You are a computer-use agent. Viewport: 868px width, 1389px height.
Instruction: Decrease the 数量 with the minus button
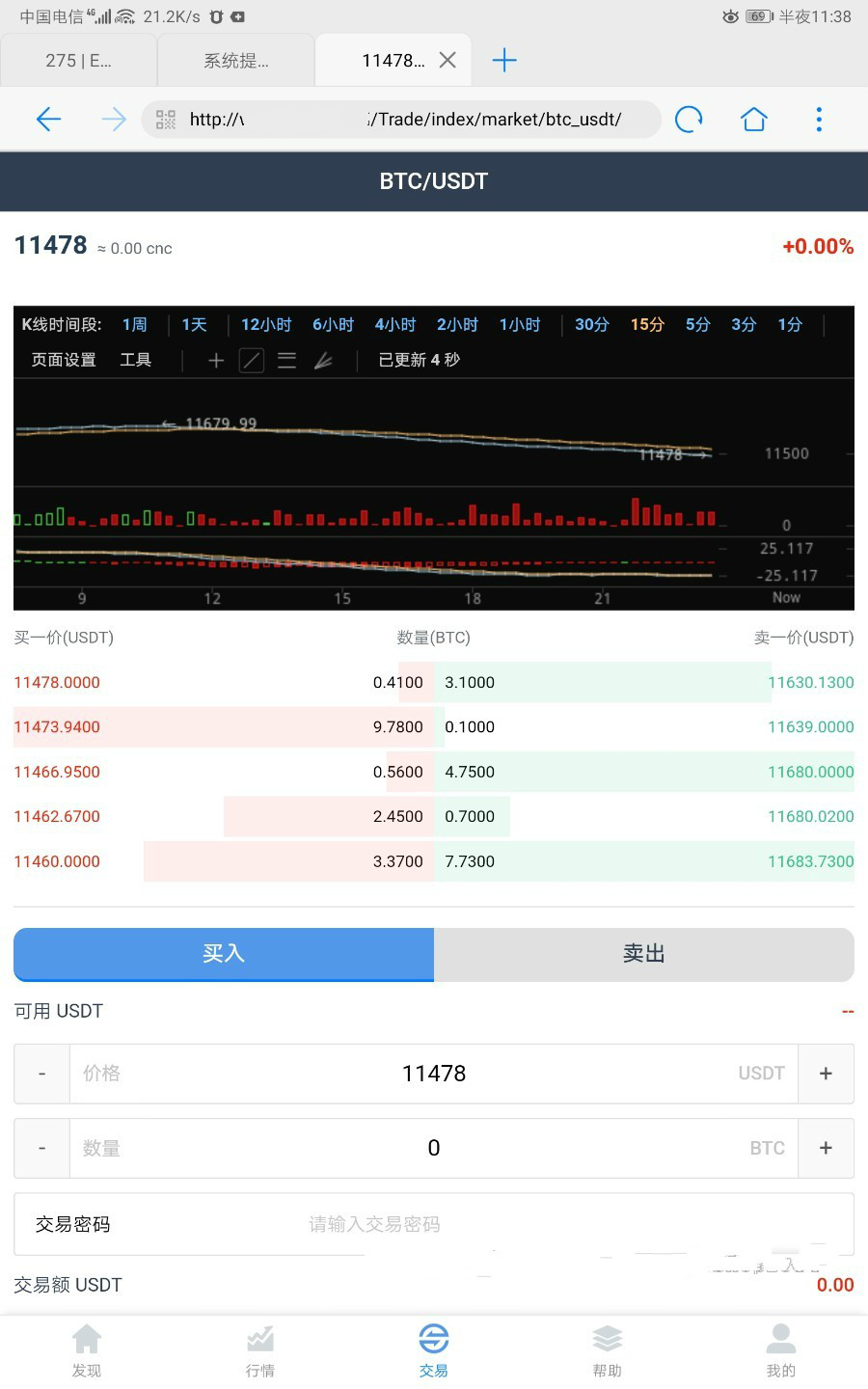(41, 1148)
